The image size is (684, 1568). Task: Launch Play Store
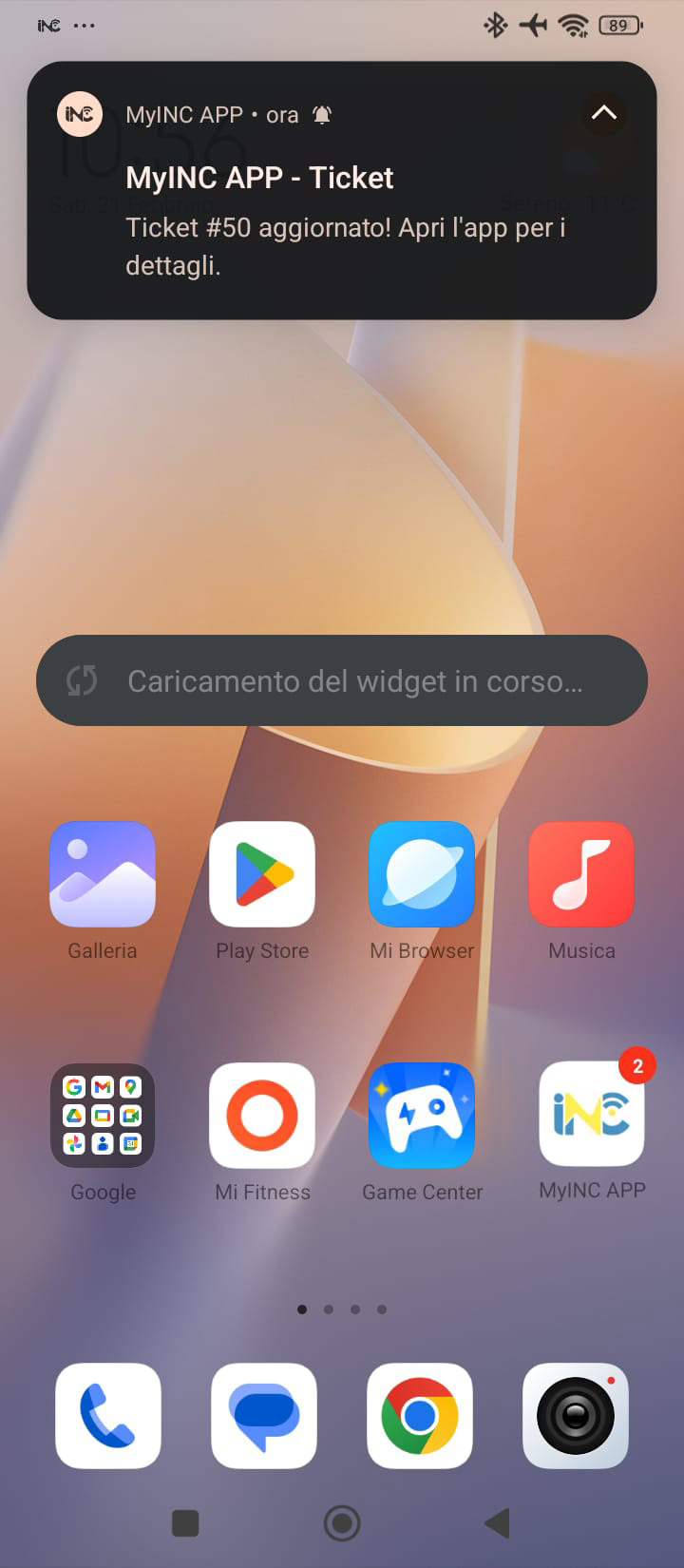[262, 874]
